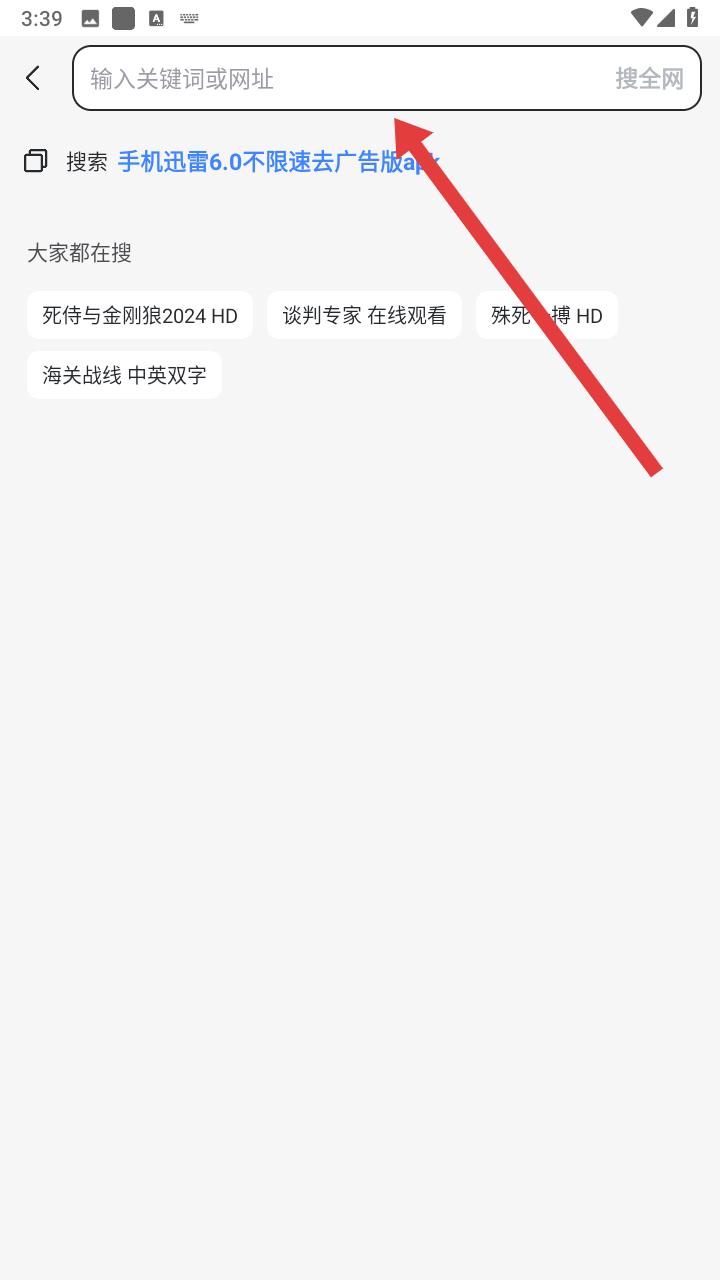Viewport: 720px width, 1280px height.
Task: Go back using the arrow icon
Action: [33, 78]
